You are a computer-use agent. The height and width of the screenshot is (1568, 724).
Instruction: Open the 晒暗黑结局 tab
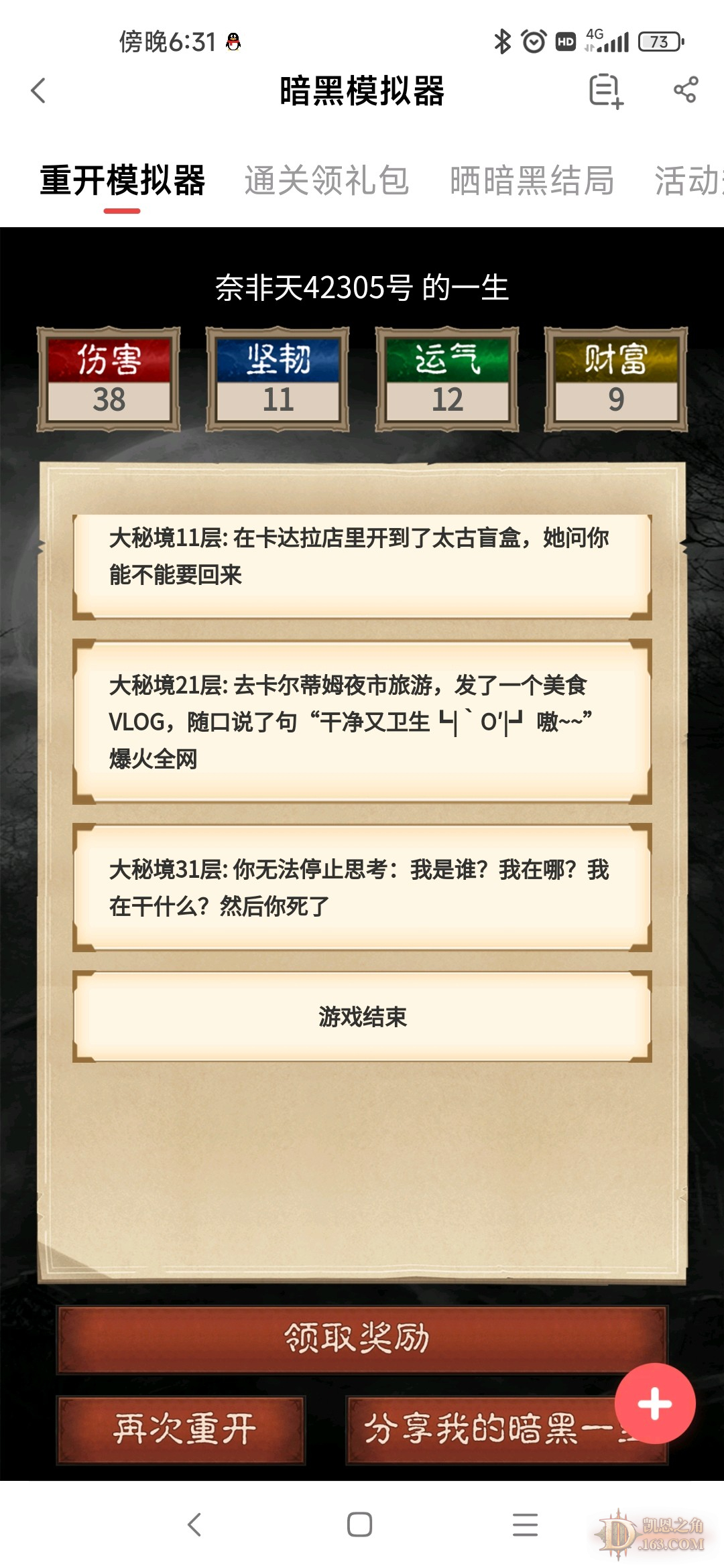tap(532, 181)
